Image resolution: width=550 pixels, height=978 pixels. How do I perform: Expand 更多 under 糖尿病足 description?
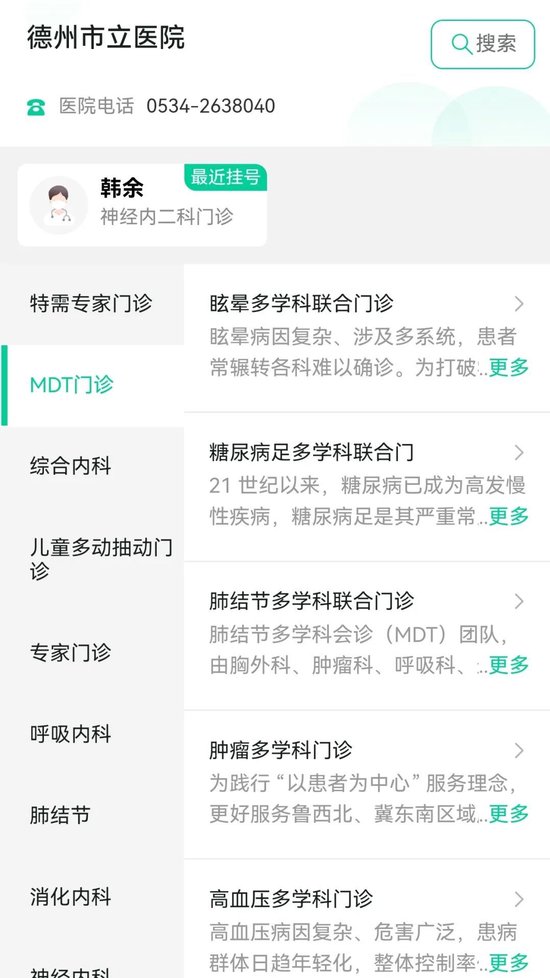click(x=508, y=516)
